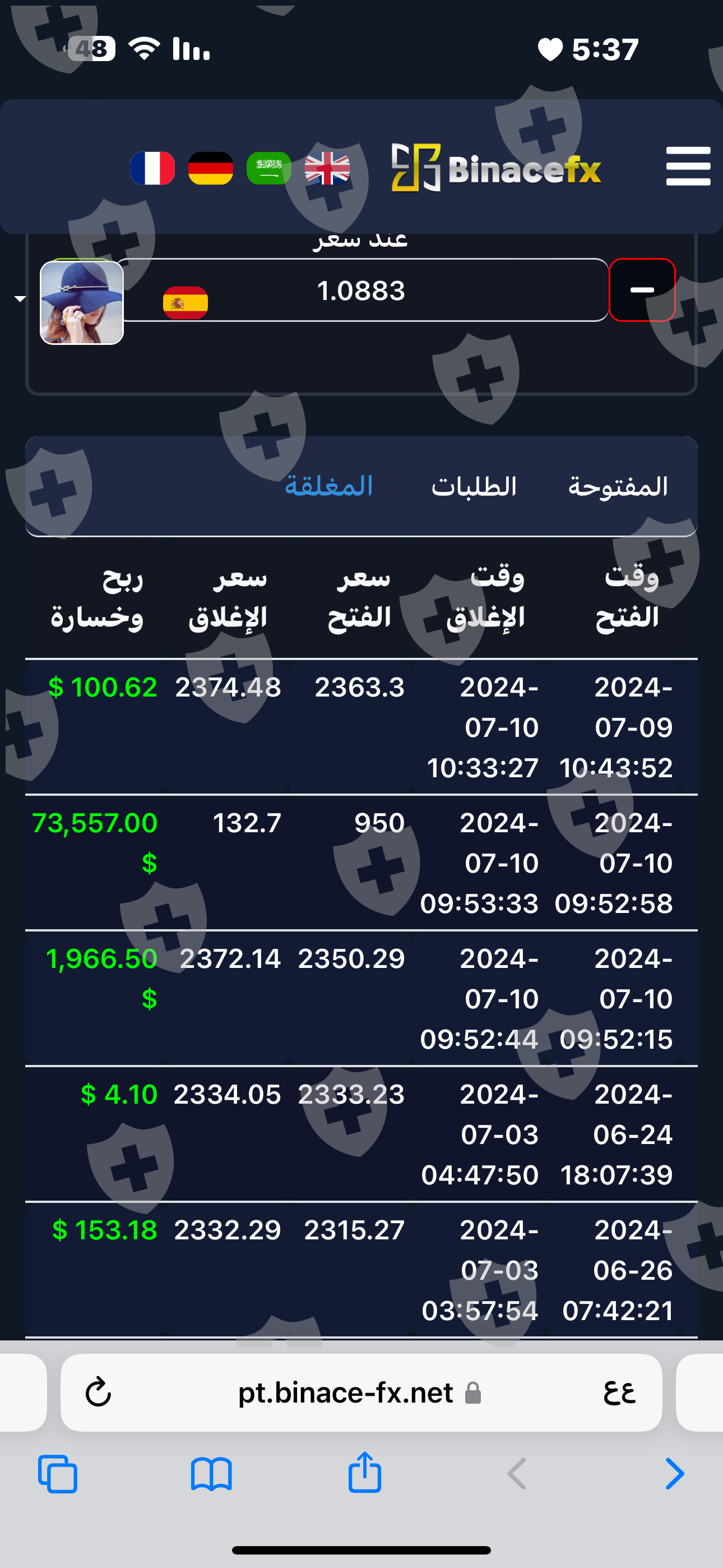Share this page
723x1568 pixels.
coord(364,1473)
